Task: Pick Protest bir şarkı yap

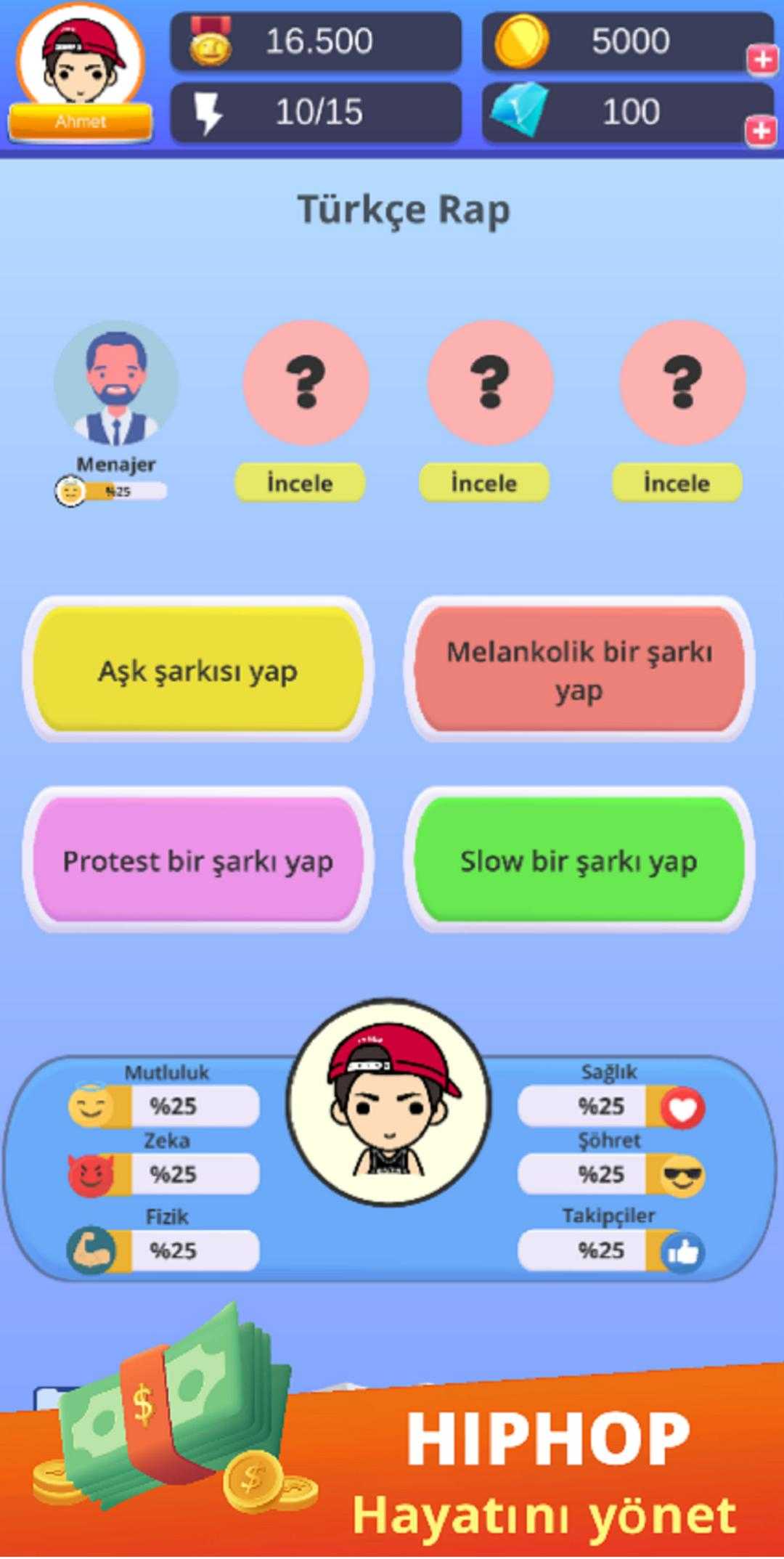Action: coord(197,860)
